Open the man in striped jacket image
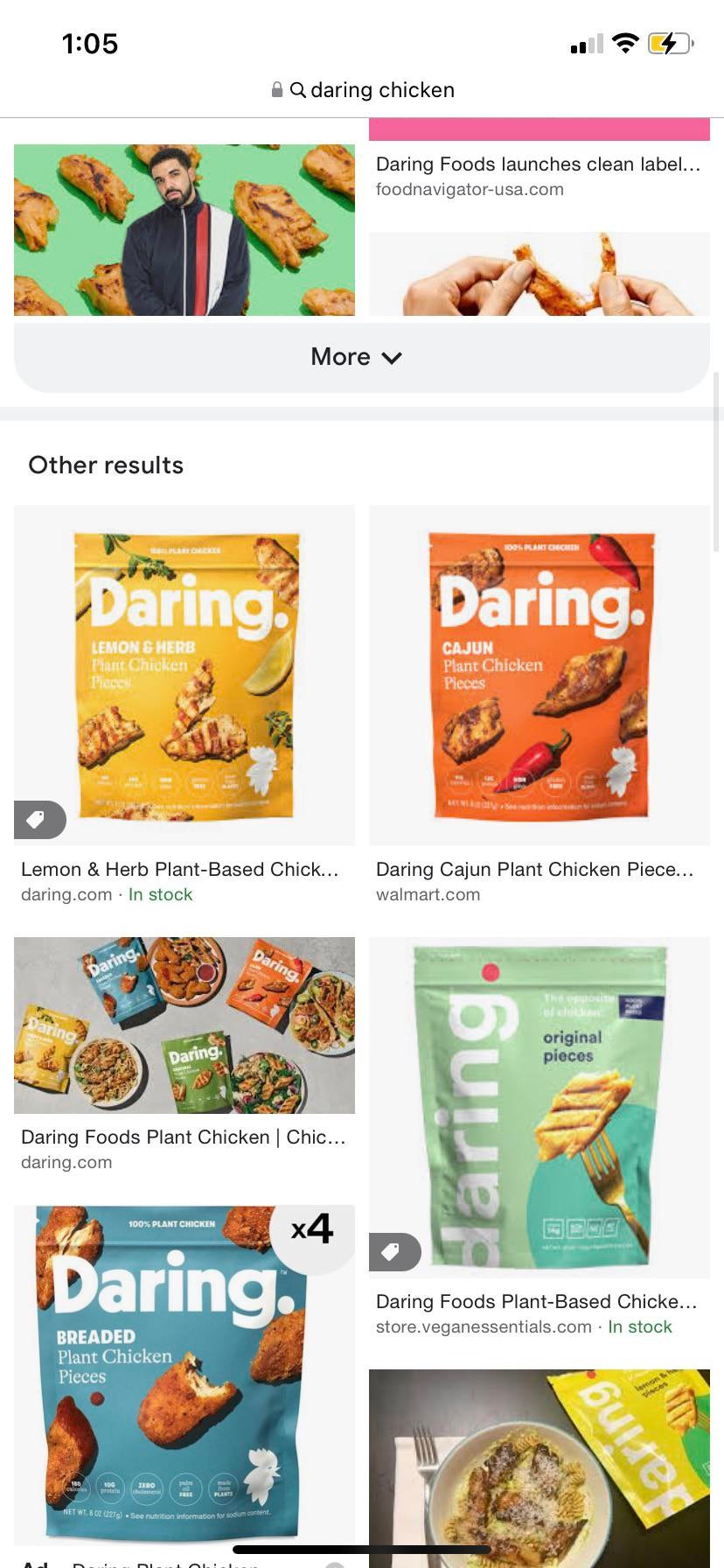This screenshot has width=724, height=1568. [184, 230]
